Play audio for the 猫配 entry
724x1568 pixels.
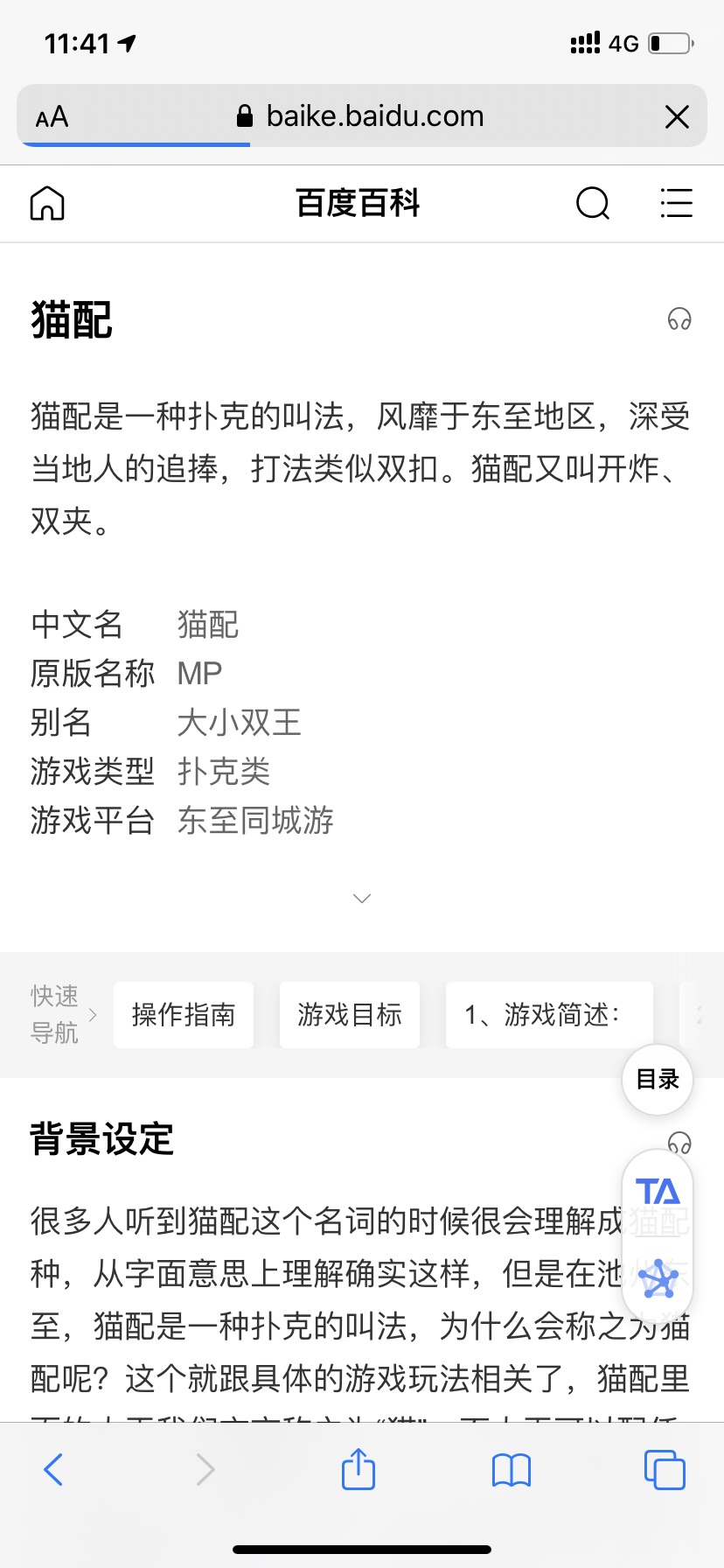pyautogui.click(x=679, y=319)
